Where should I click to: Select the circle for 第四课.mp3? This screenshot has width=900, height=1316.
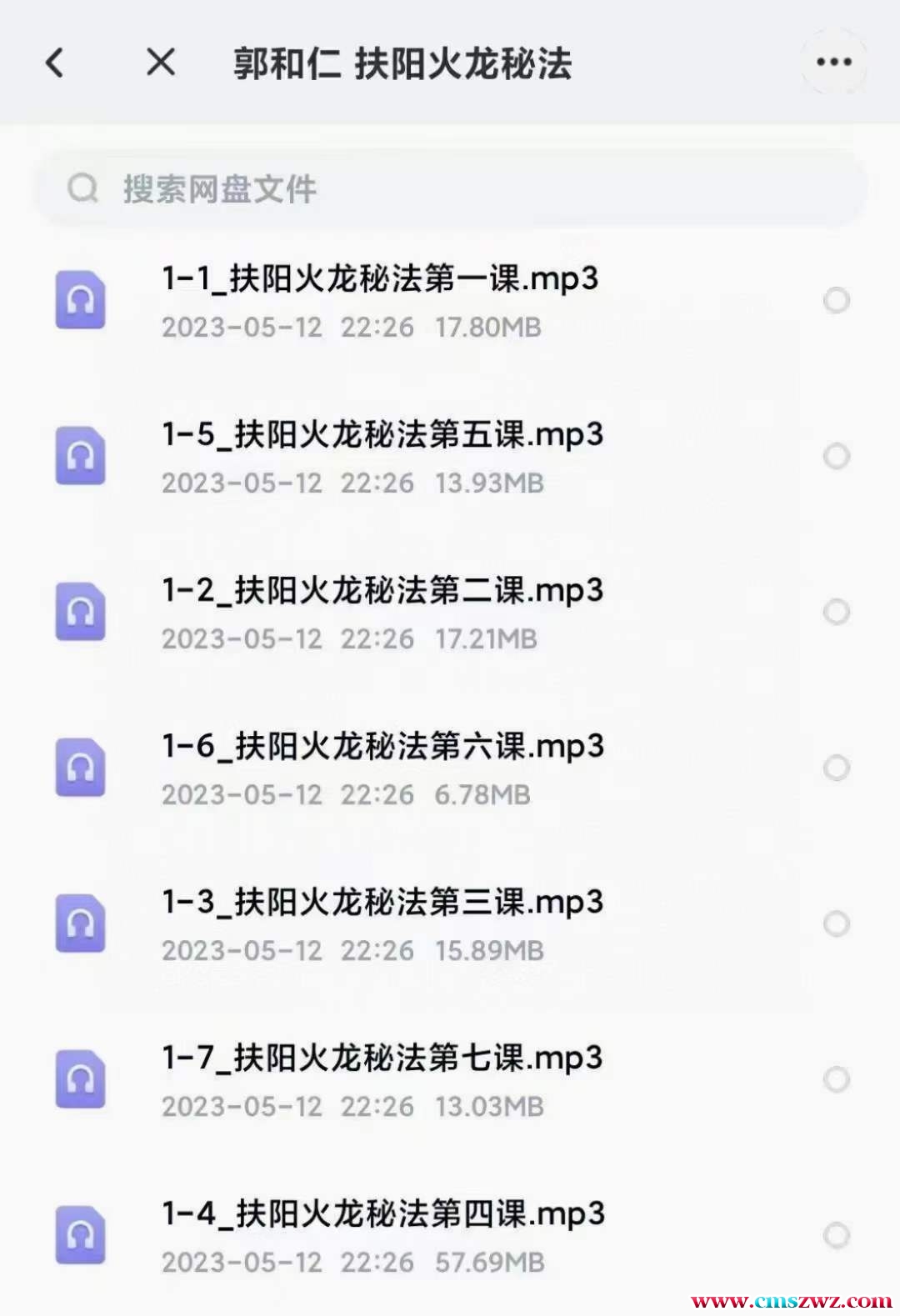click(x=836, y=1235)
